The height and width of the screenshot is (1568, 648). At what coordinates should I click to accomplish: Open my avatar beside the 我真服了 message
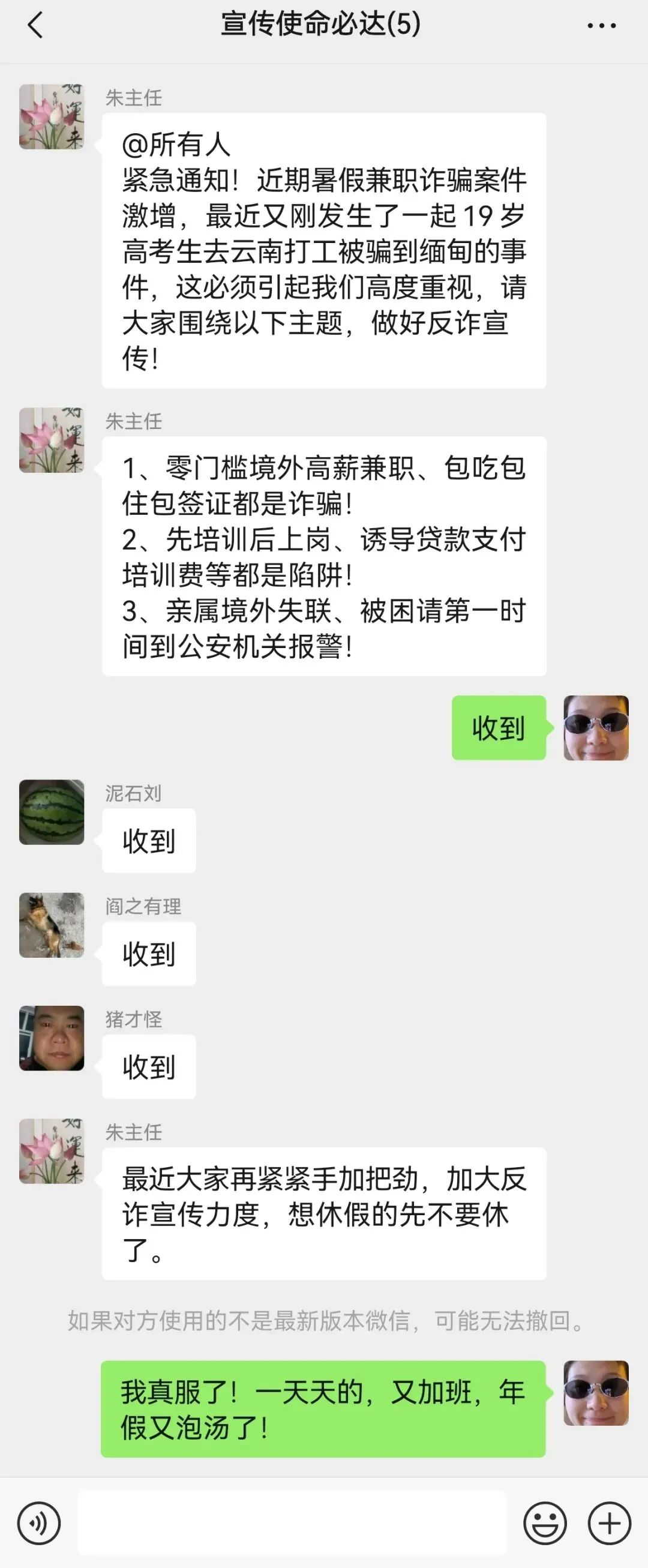(x=596, y=1393)
